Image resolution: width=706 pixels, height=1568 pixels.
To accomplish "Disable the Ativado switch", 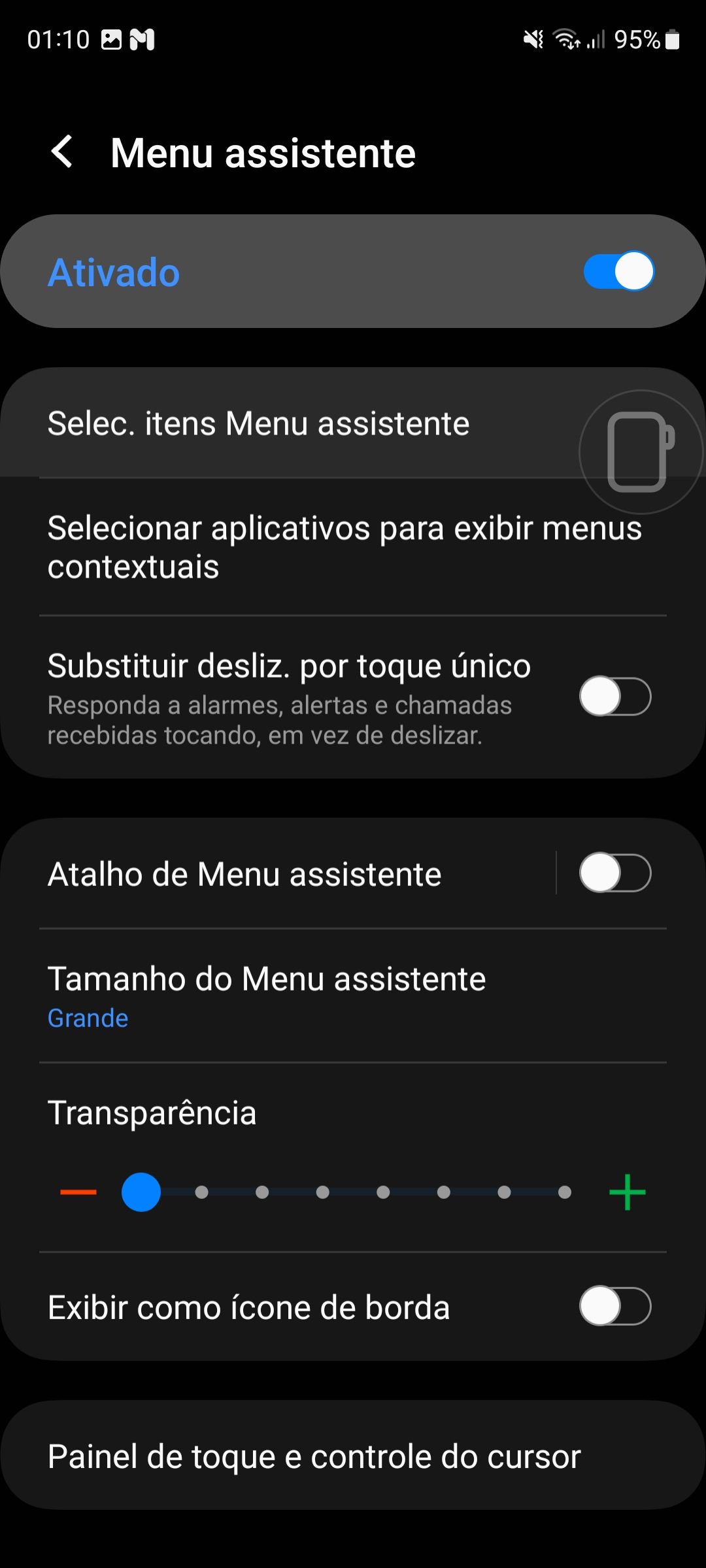I will click(x=618, y=271).
